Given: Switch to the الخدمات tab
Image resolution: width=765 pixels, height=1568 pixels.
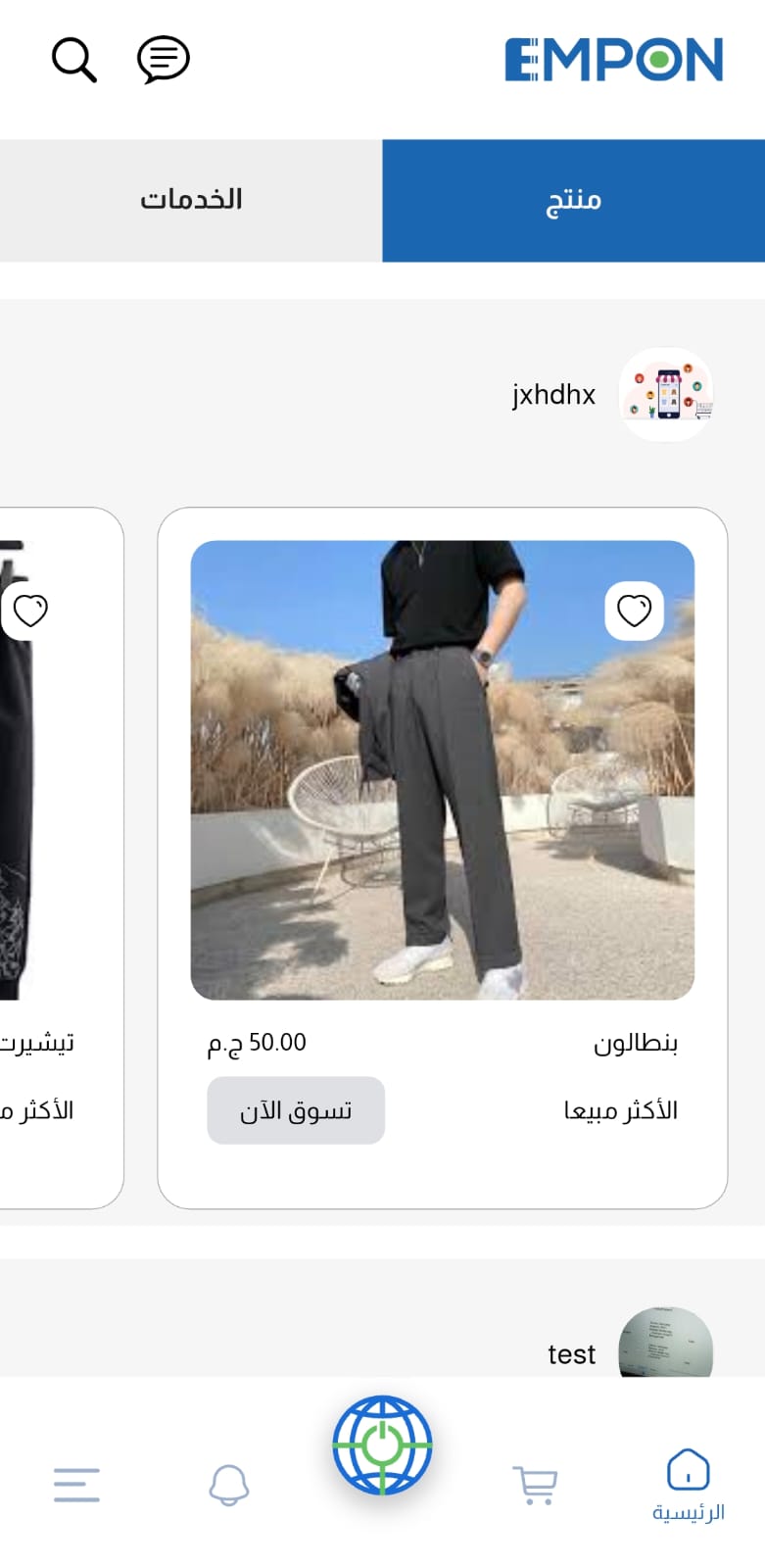Looking at the screenshot, I should 191,200.
